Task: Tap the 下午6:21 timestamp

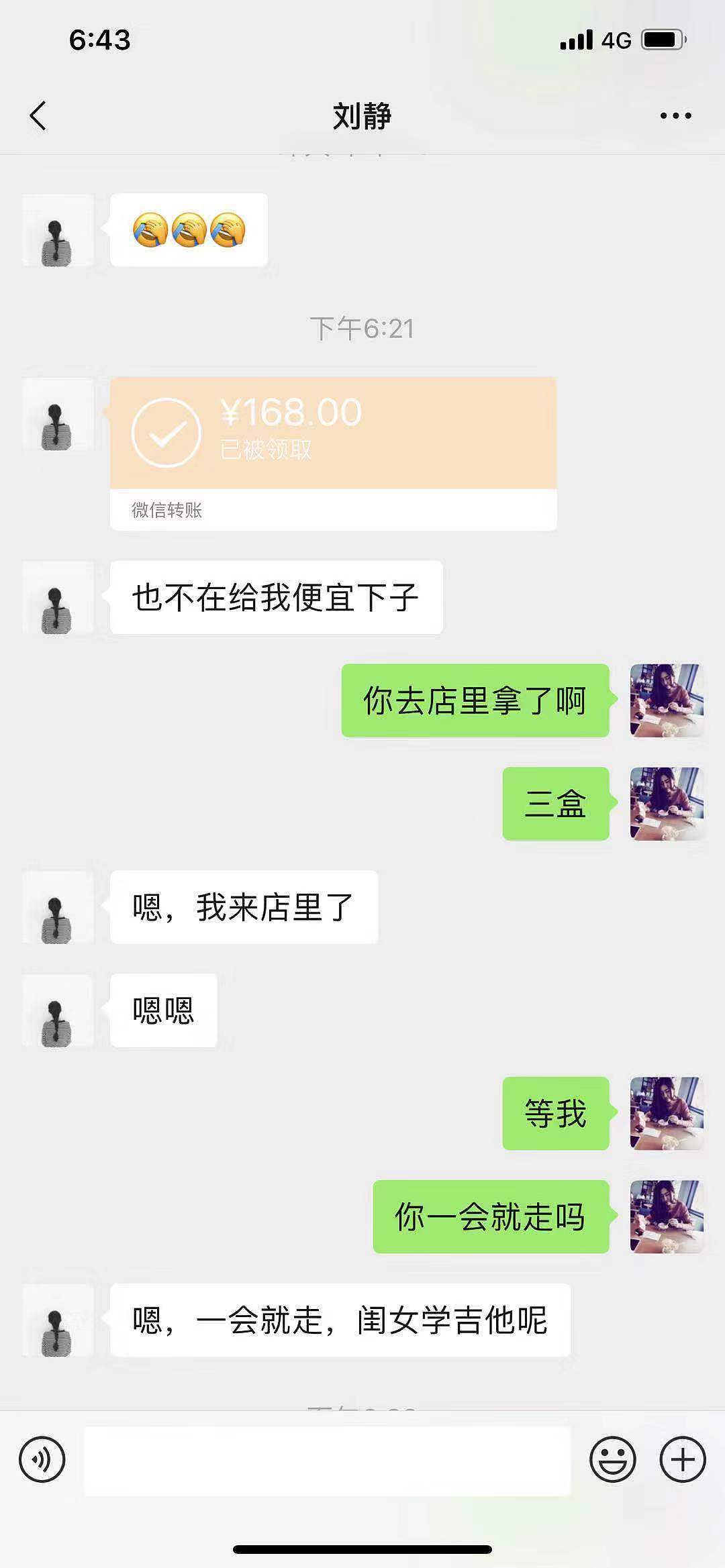Action: point(362,327)
